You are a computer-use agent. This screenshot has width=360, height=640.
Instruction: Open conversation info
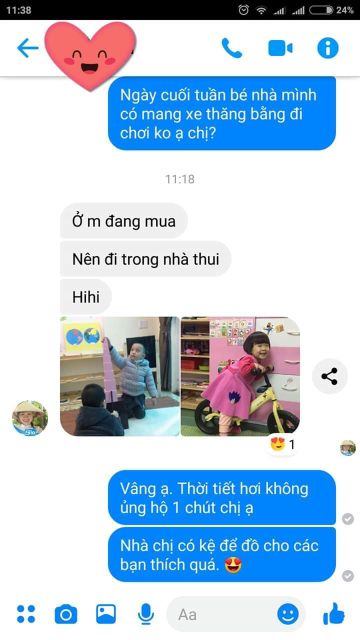point(328,48)
